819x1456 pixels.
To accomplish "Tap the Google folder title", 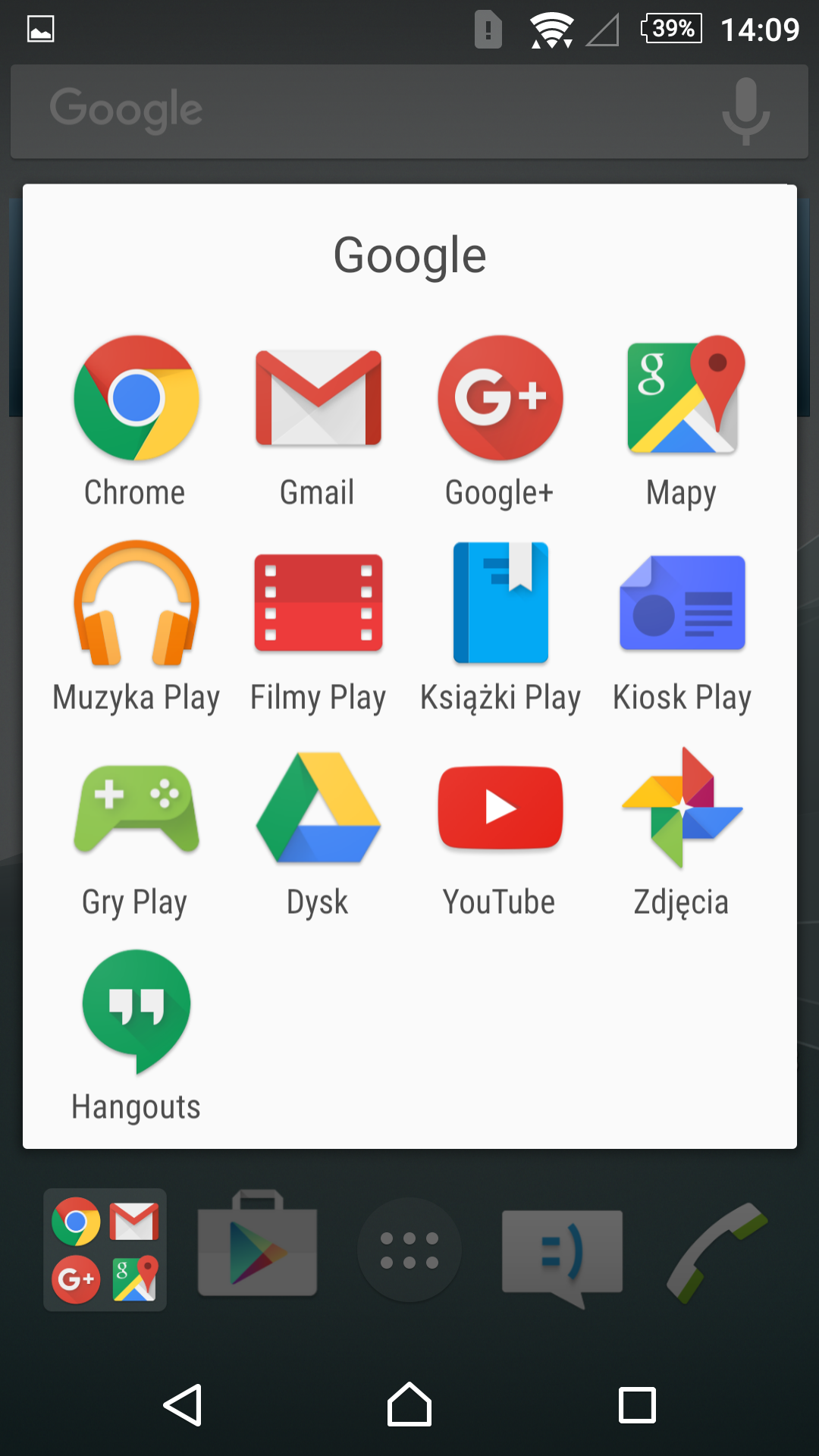I will pyautogui.click(x=409, y=256).
